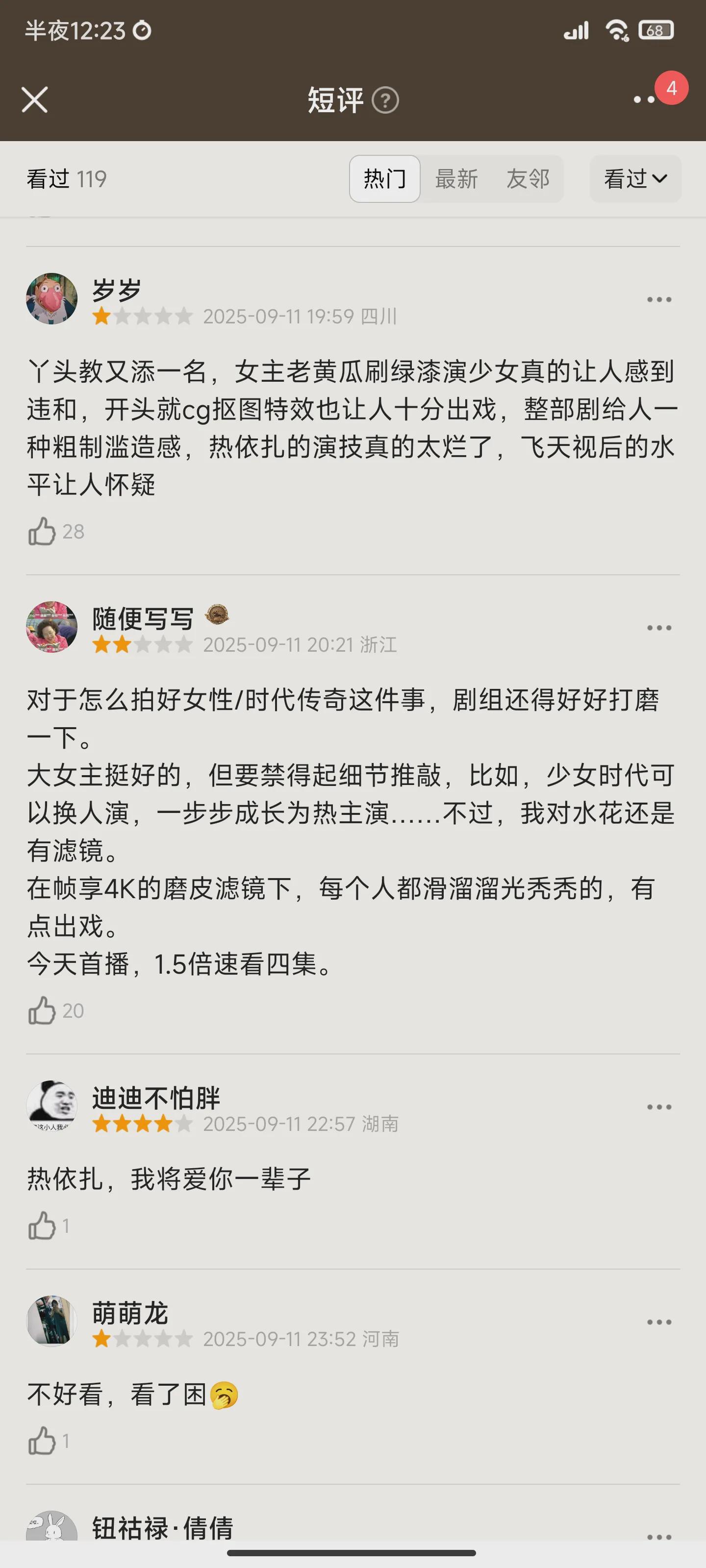Open 随便写写's profile avatar
706x1568 pixels.
click(52, 627)
